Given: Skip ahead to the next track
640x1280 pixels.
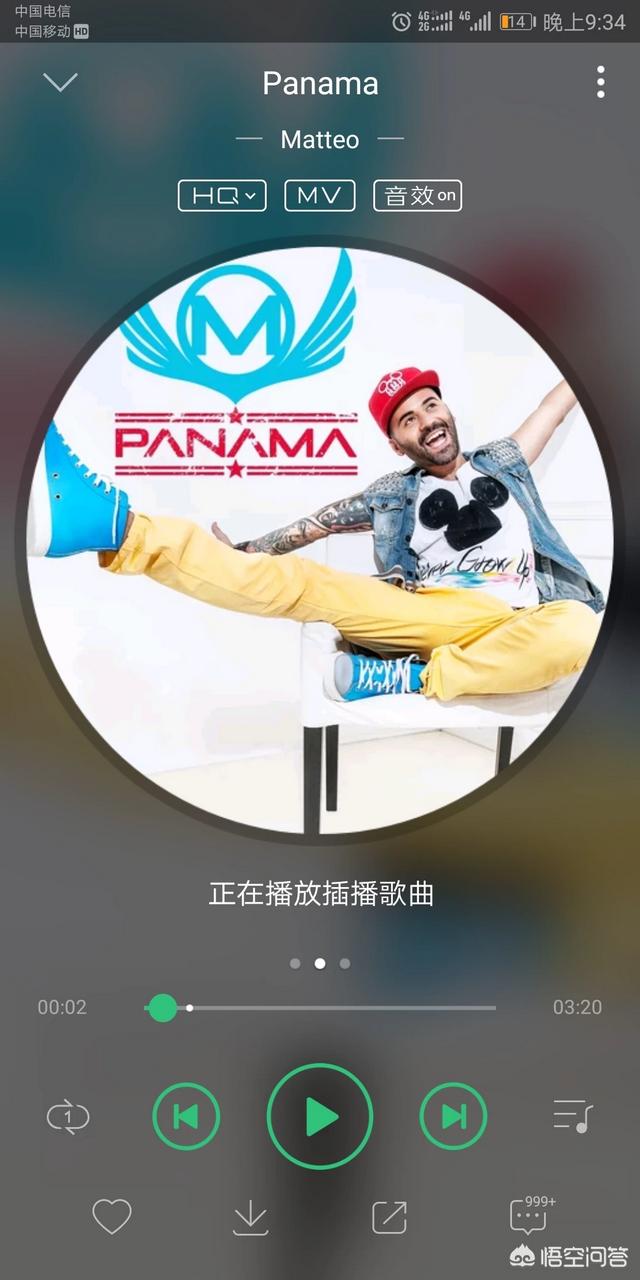Looking at the screenshot, I should 453,1116.
